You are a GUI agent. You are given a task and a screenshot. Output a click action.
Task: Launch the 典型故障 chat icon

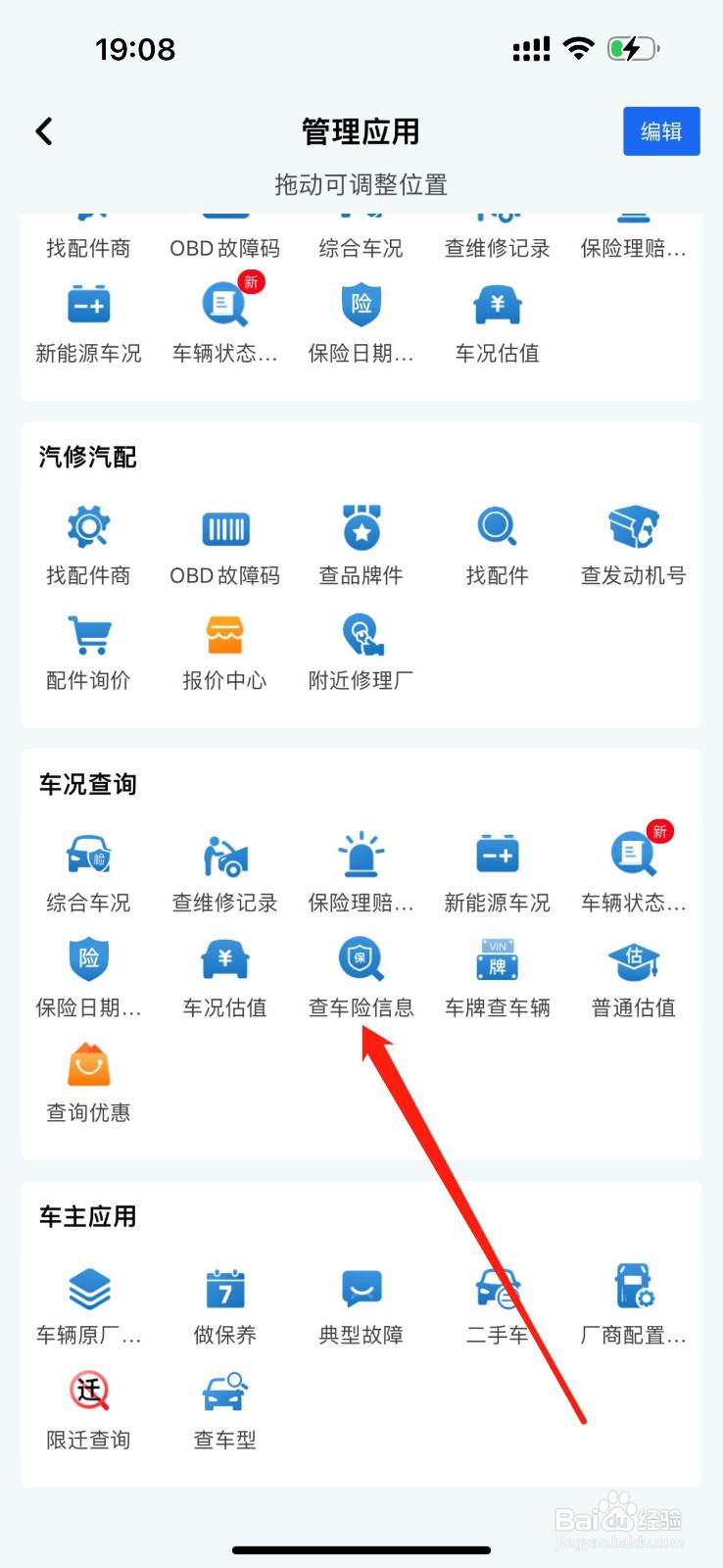(x=361, y=1288)
